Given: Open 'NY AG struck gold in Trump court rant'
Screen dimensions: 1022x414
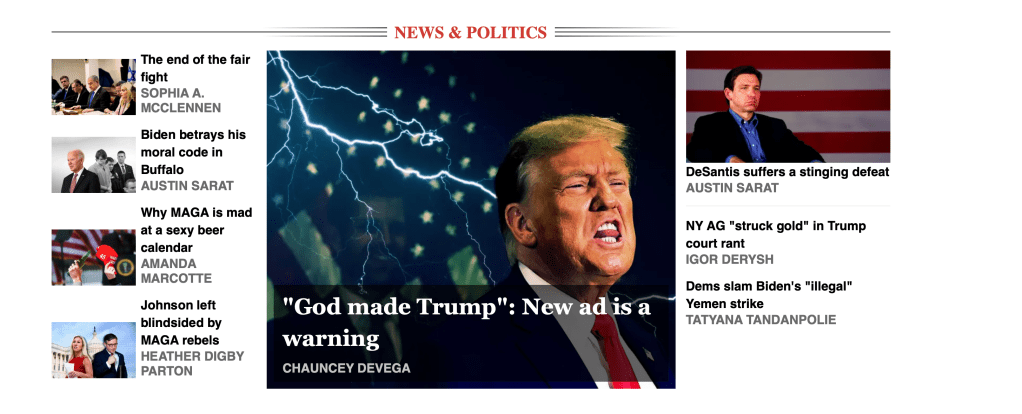Looking at the screenshot, I should coord(775,234).
